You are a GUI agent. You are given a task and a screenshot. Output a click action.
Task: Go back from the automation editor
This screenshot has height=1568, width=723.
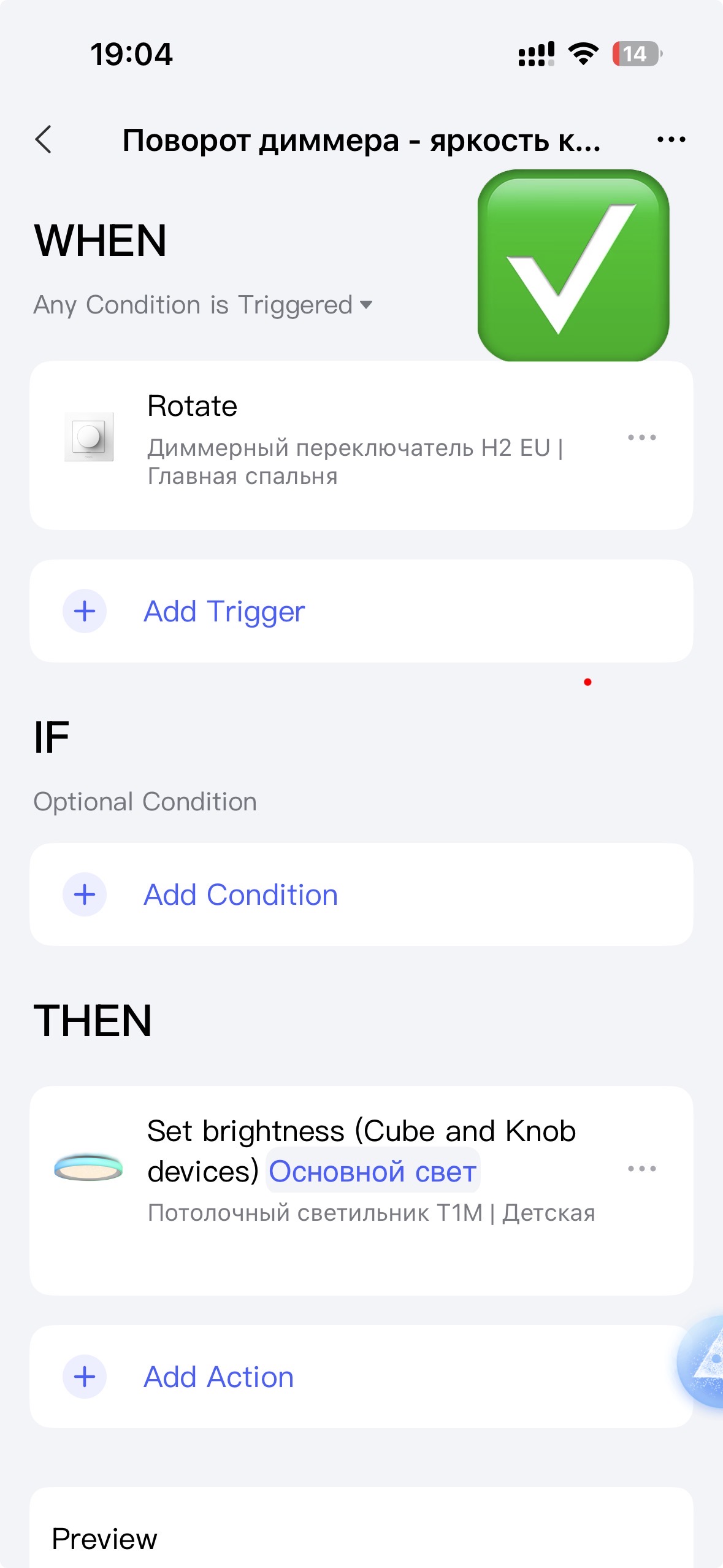click(x=44, y=140)
